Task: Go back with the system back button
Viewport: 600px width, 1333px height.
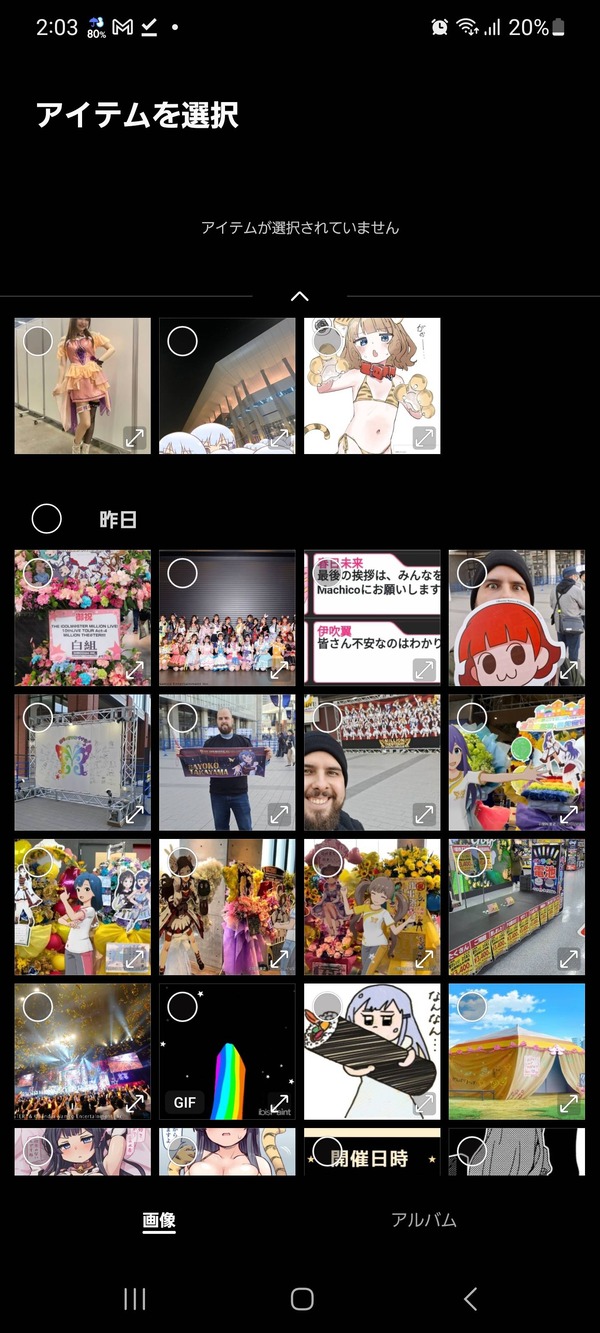Action: [470, 1298]
